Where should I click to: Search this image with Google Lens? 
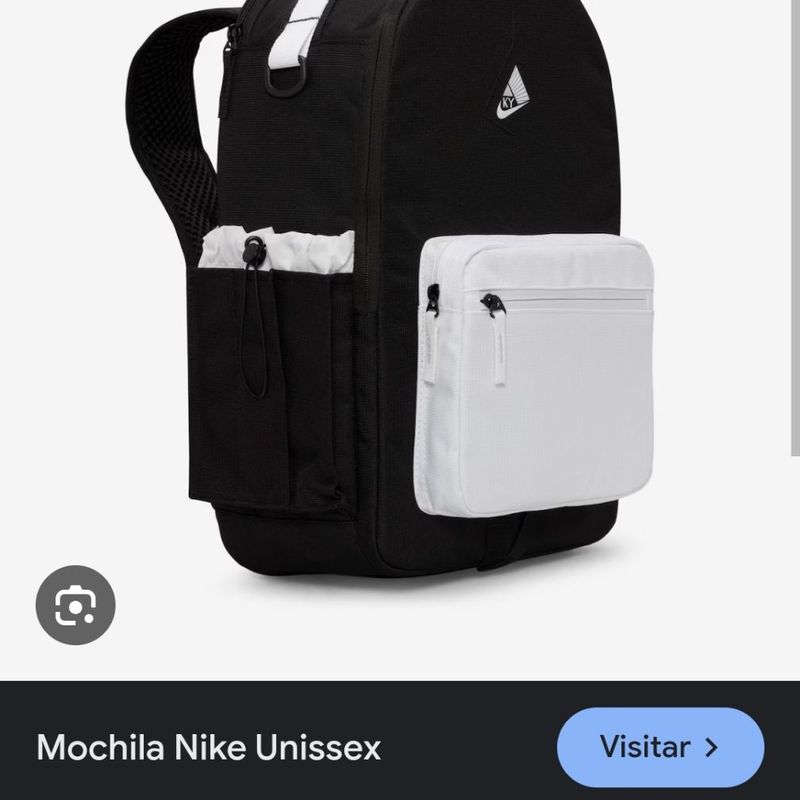76,608
